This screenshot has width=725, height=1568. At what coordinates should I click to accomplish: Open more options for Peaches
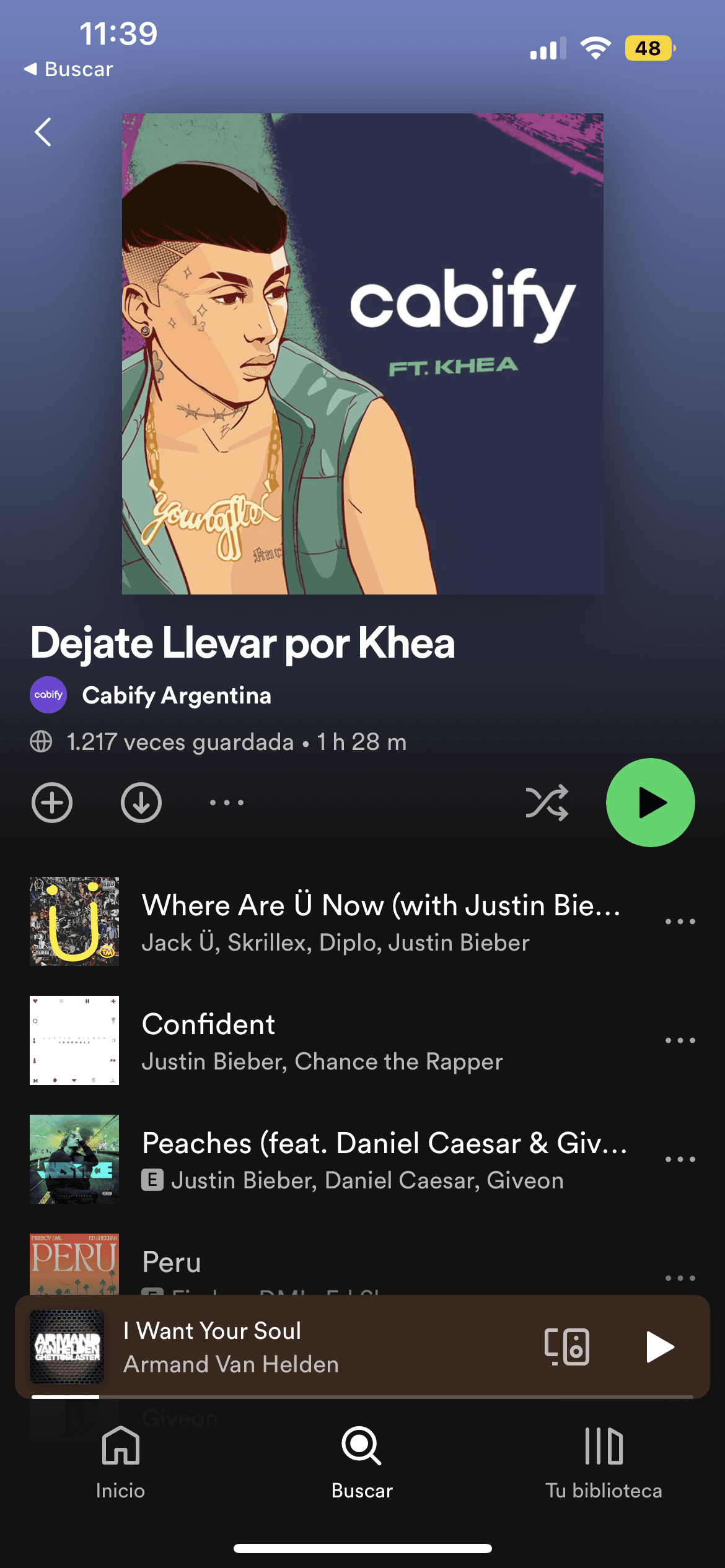pyautogui.click(x=680, y=1159)
